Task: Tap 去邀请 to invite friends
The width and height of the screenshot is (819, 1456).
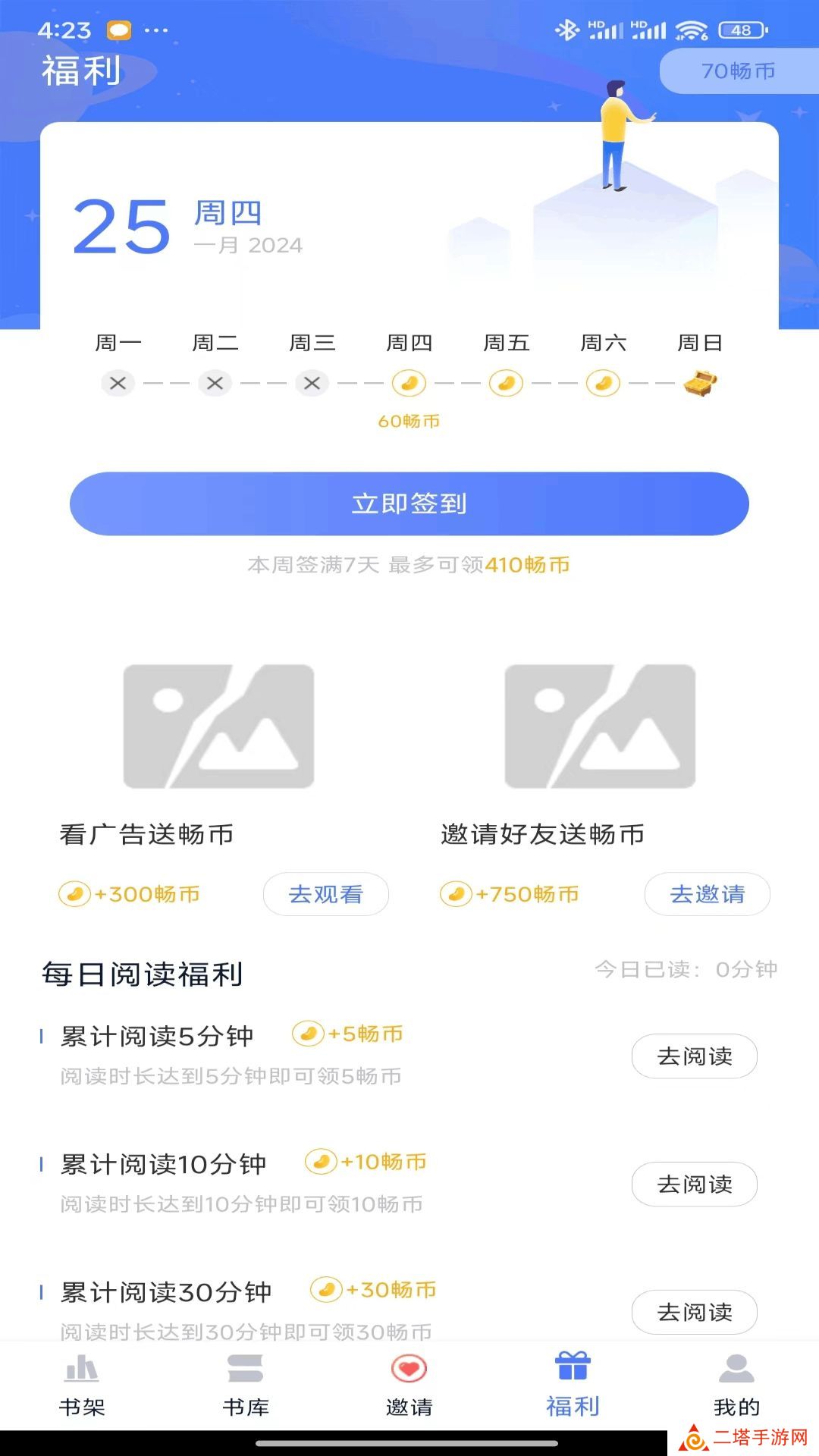Action: 707,895
